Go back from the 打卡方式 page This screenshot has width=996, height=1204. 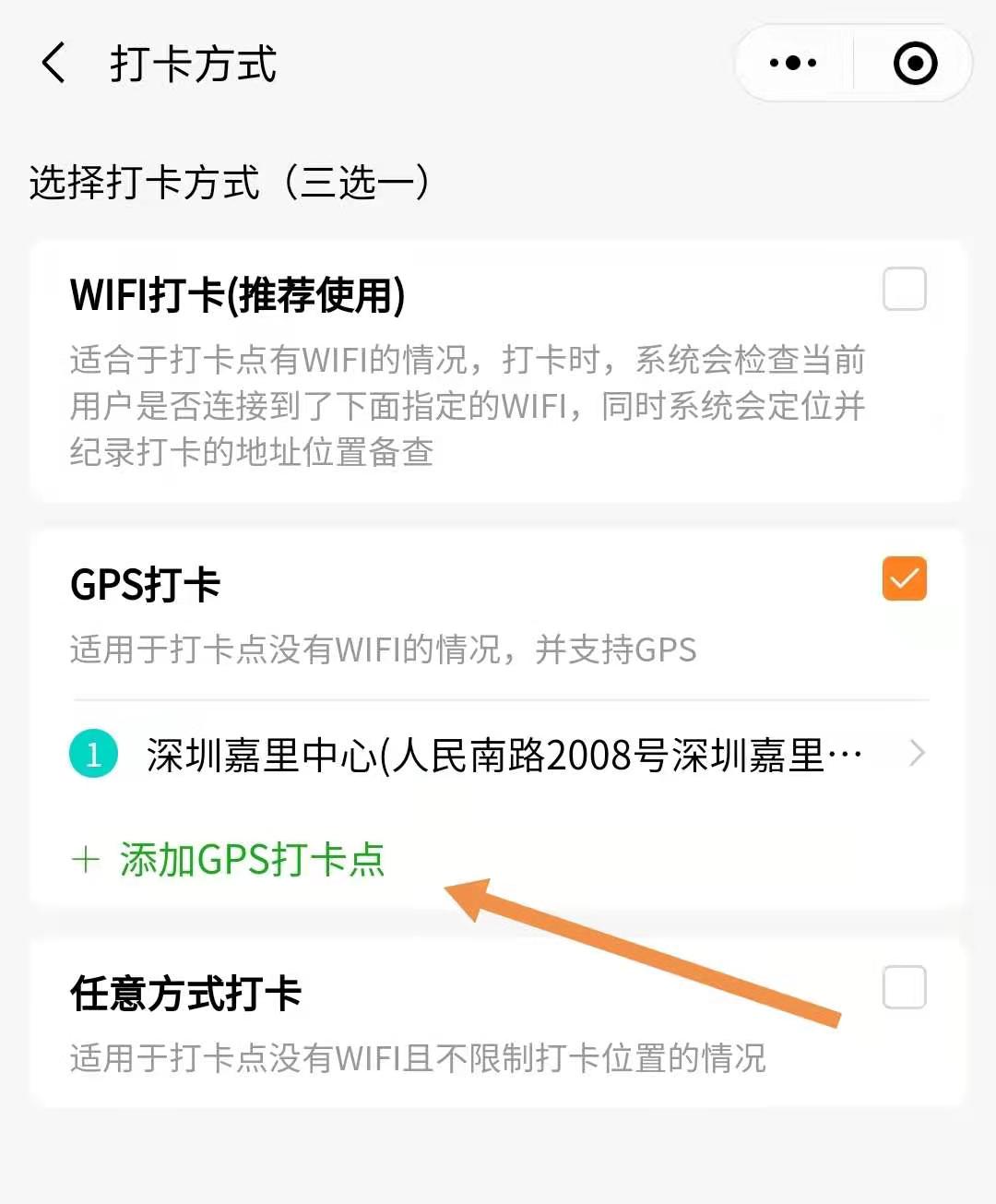click(x=54, y=64)
